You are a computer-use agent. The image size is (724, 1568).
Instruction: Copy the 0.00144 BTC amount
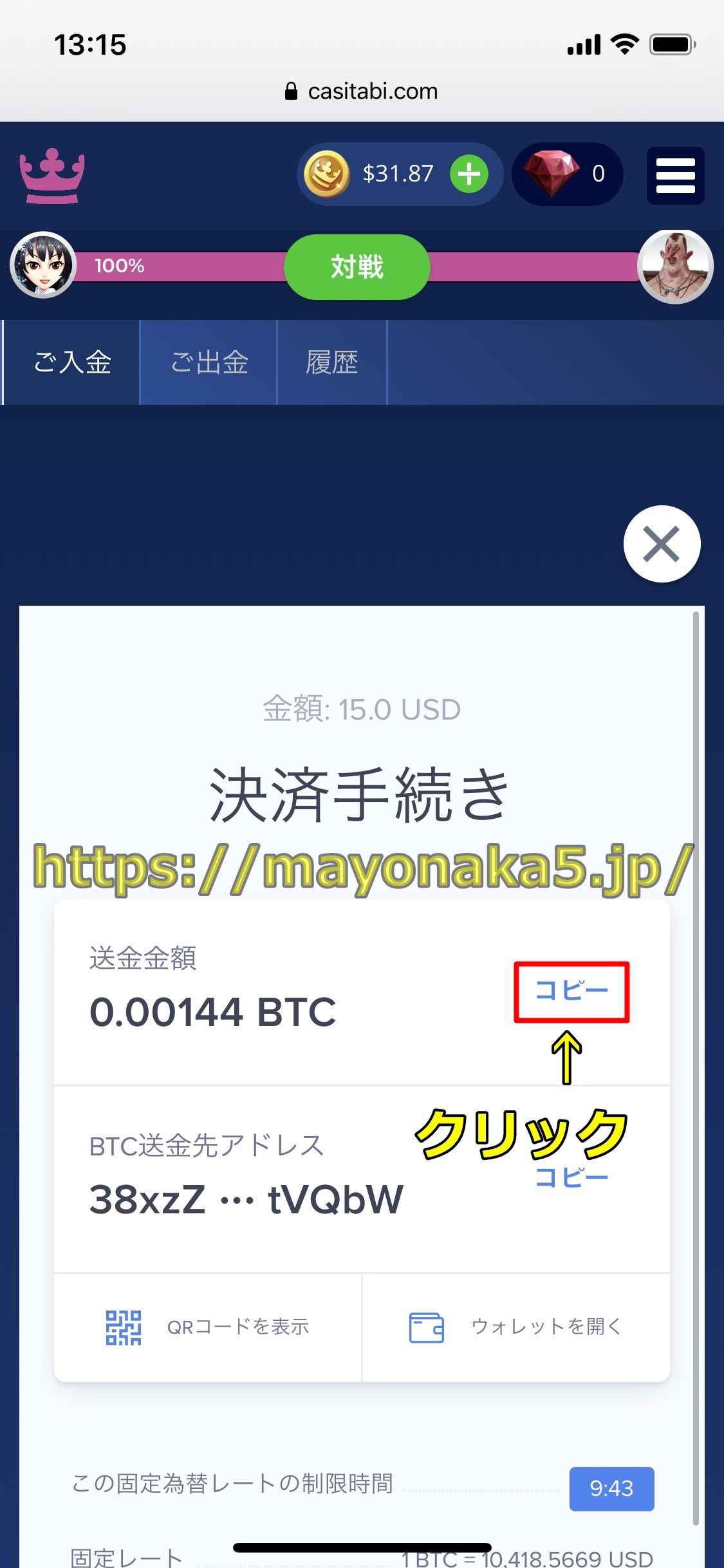click(x=571, y=991)
